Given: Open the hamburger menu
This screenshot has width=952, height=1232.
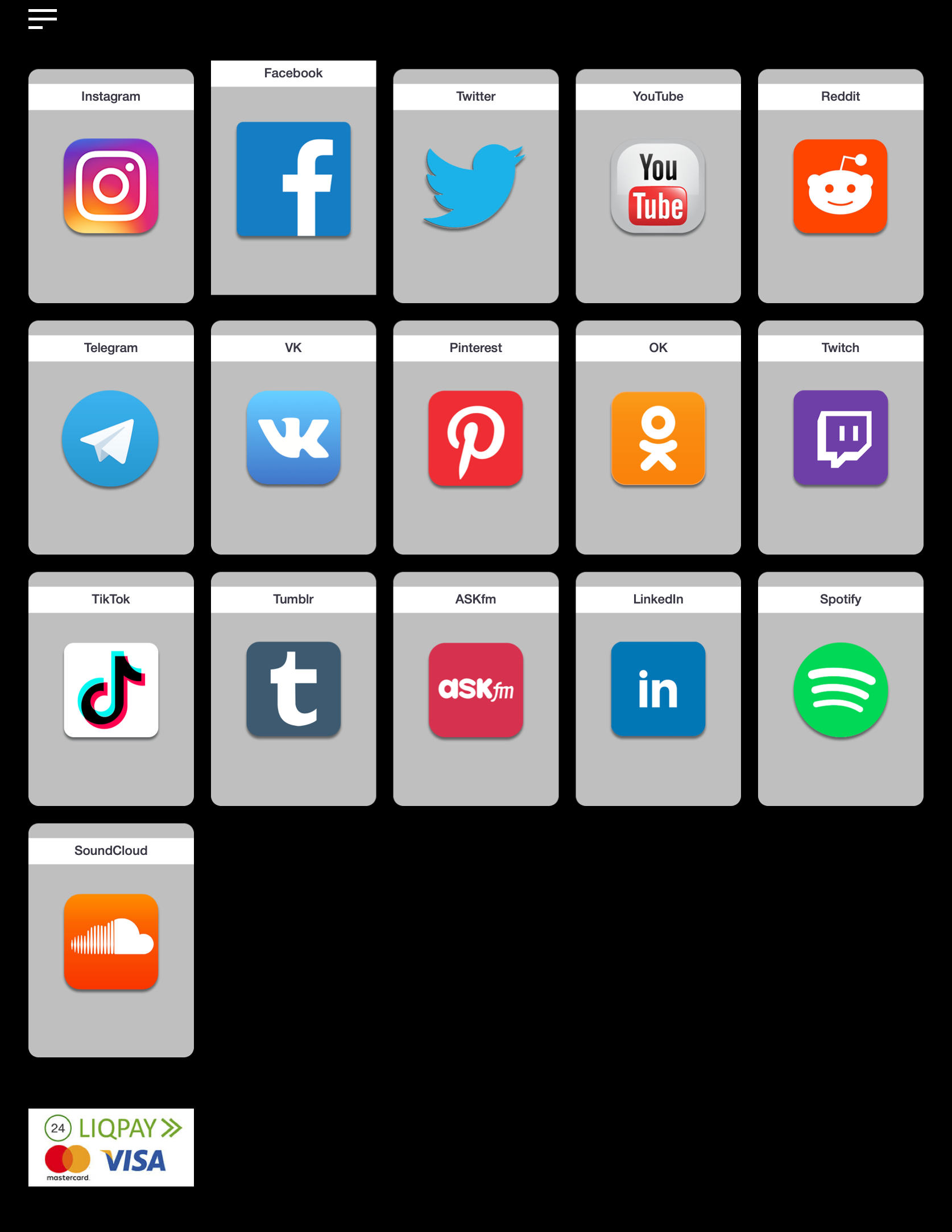Looking at the screenshot, I should 43,19.
